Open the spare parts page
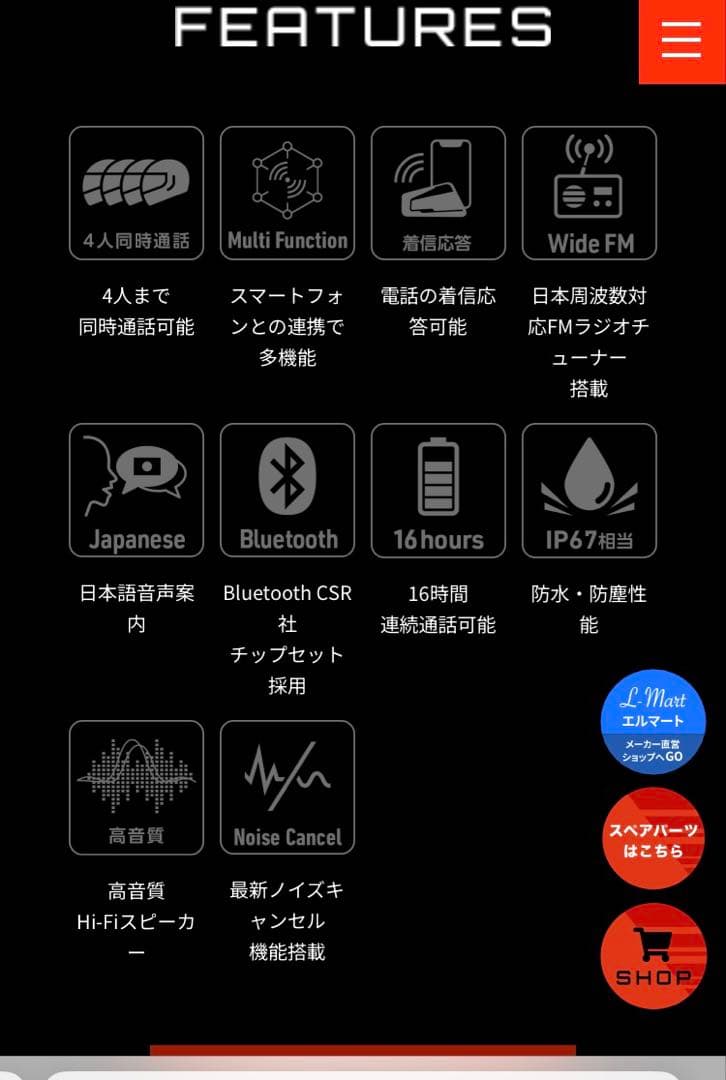This screenshot has height=1080, width=726. tap(653, 839)
